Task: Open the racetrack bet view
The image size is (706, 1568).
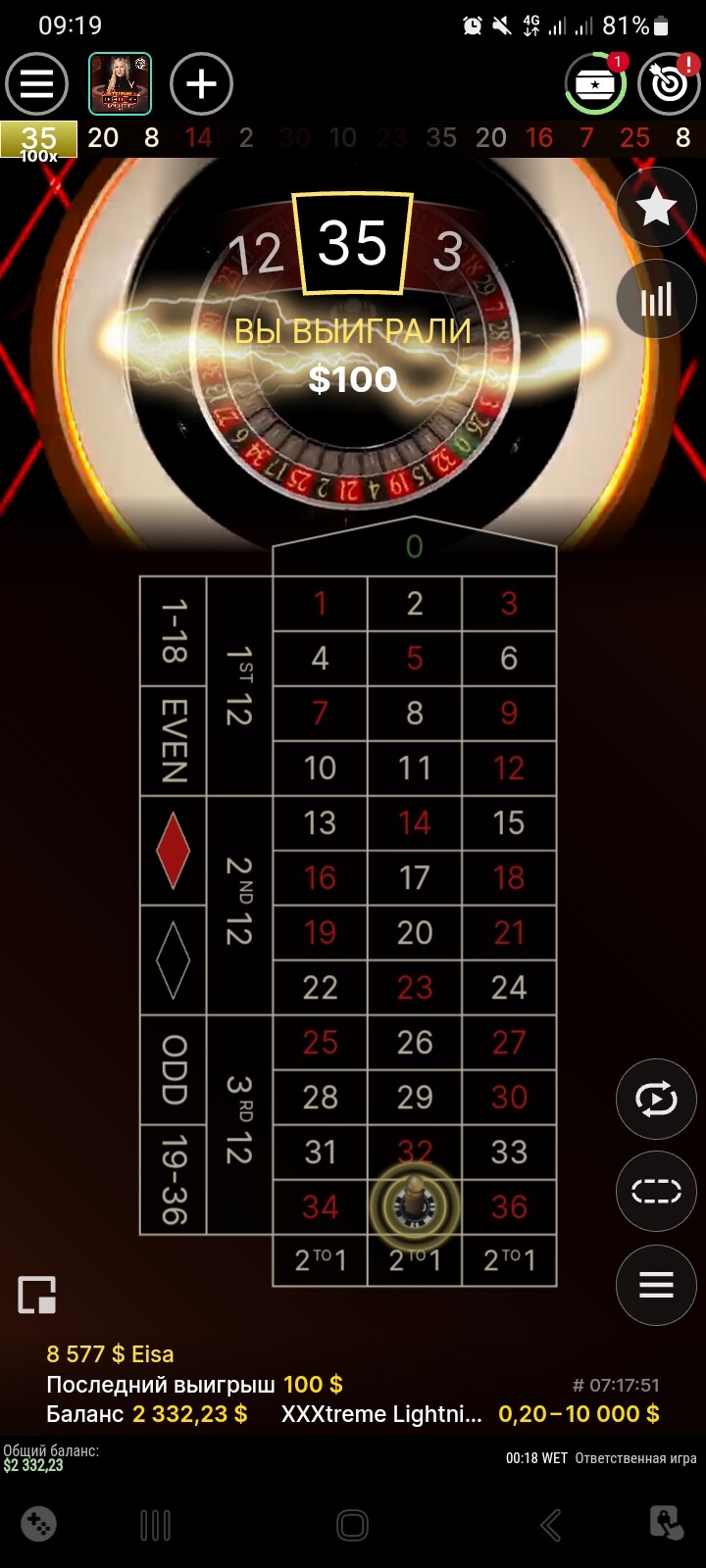Action: click(656, 1191)
